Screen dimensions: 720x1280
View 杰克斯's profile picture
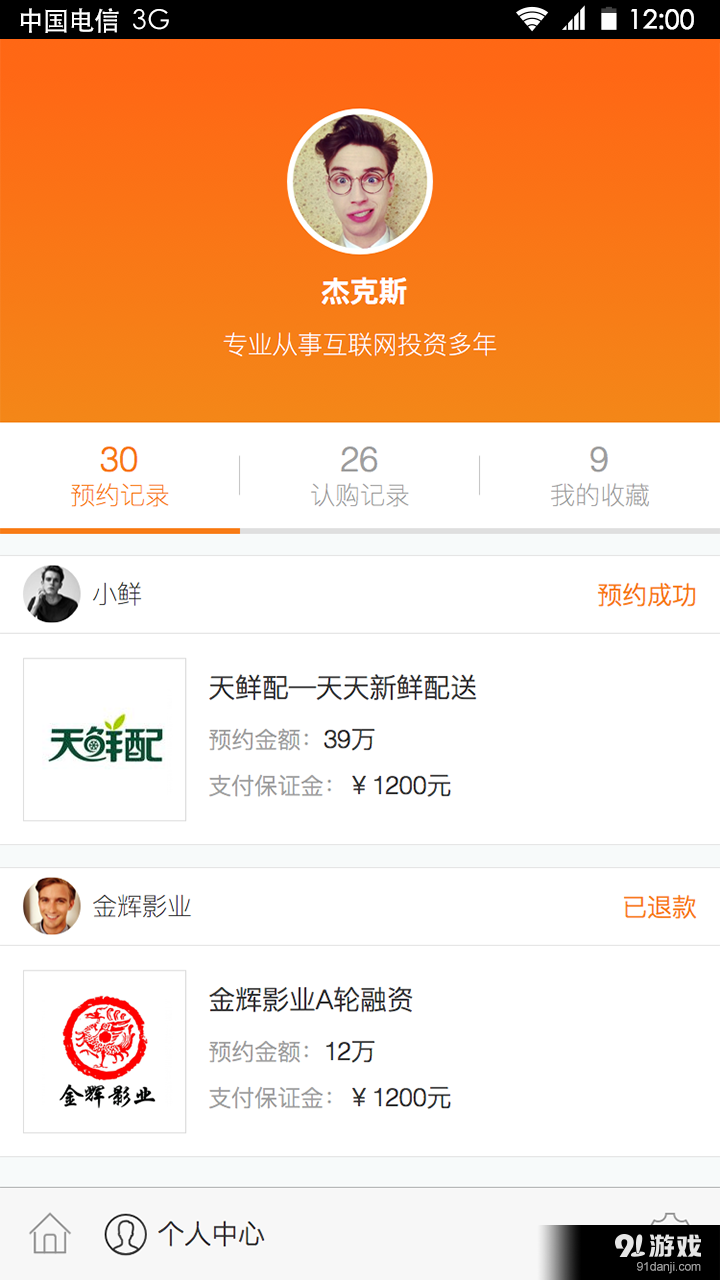pos(360,181)
